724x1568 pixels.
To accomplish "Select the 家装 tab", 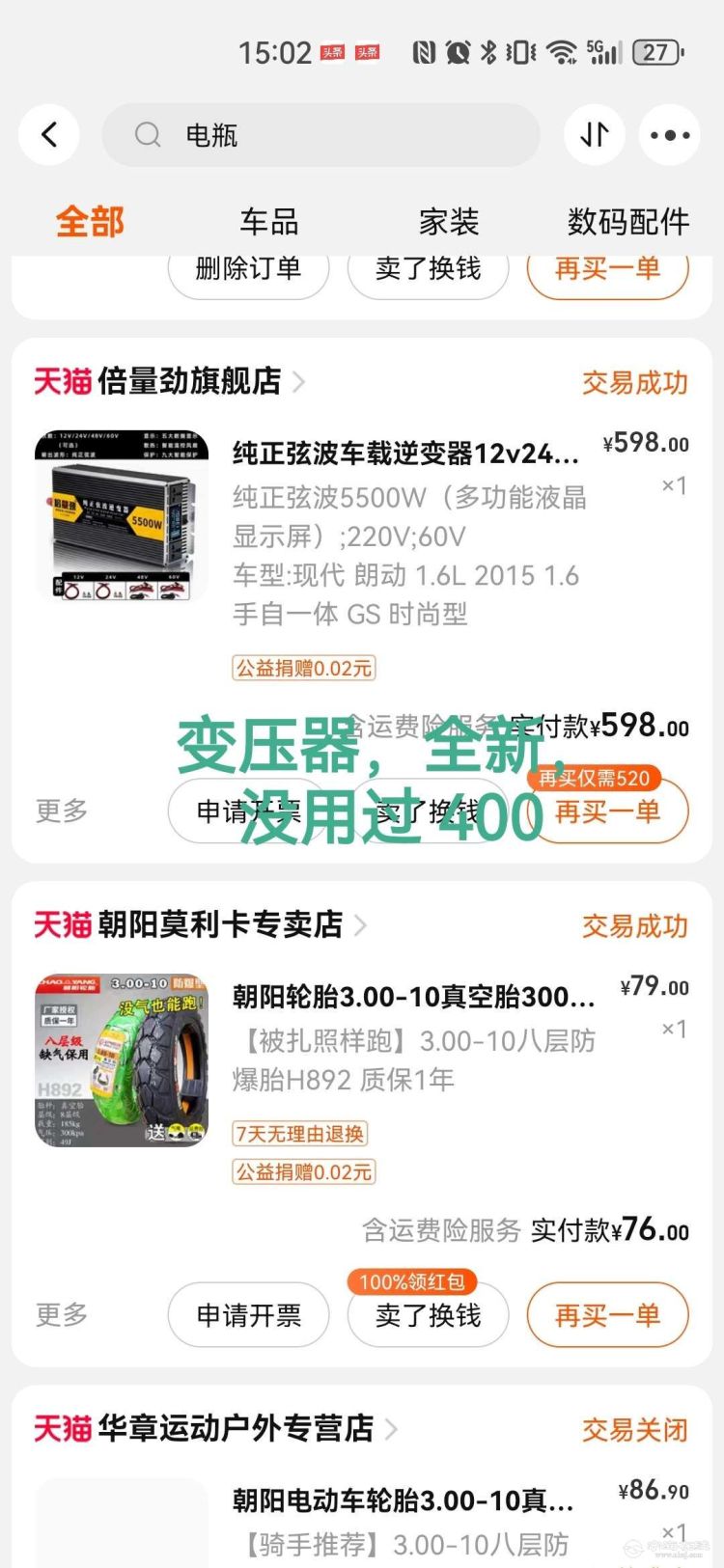I will [x=448, y=222].
